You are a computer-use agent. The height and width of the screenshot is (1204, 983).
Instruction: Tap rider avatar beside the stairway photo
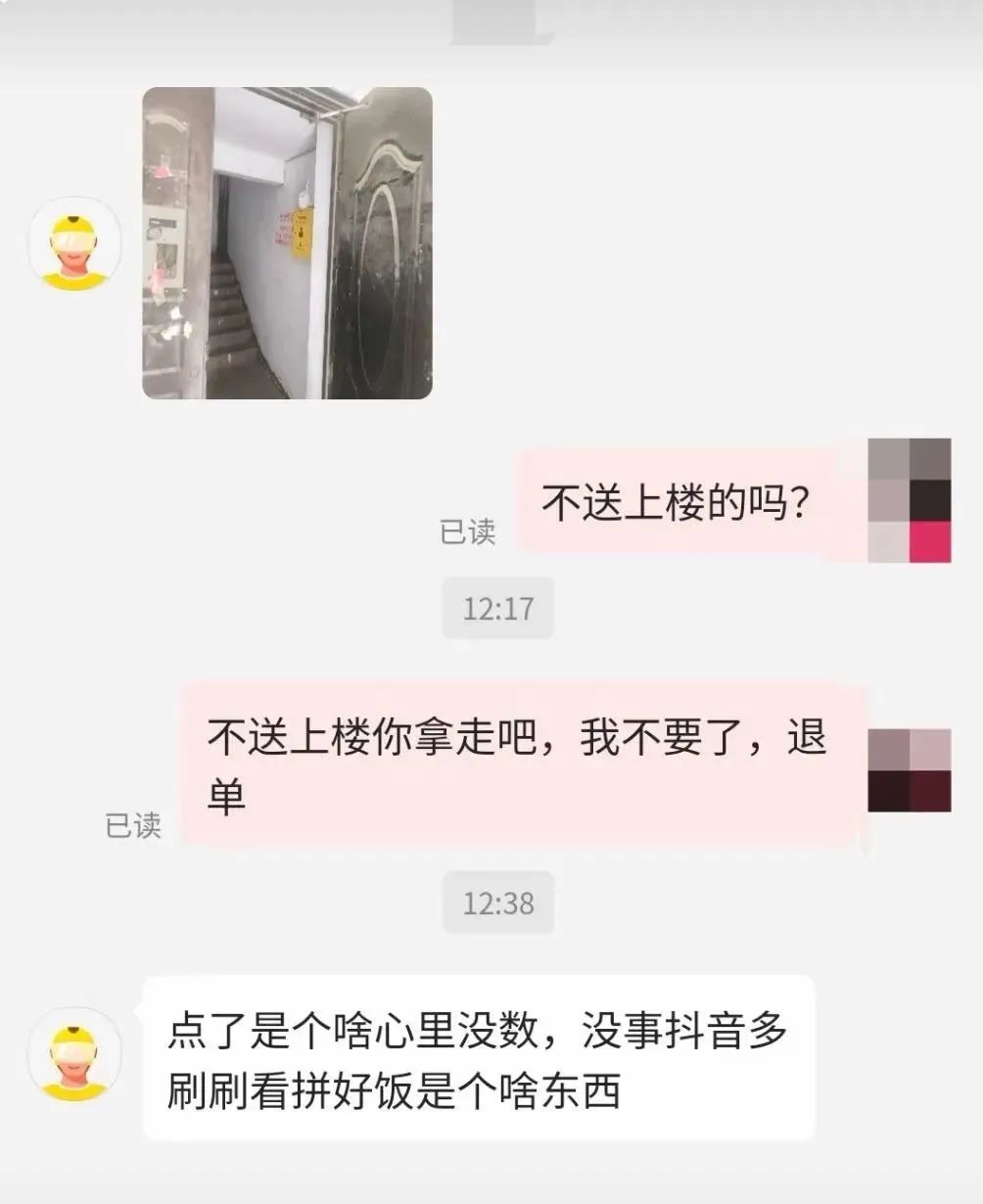pos(73,244)
